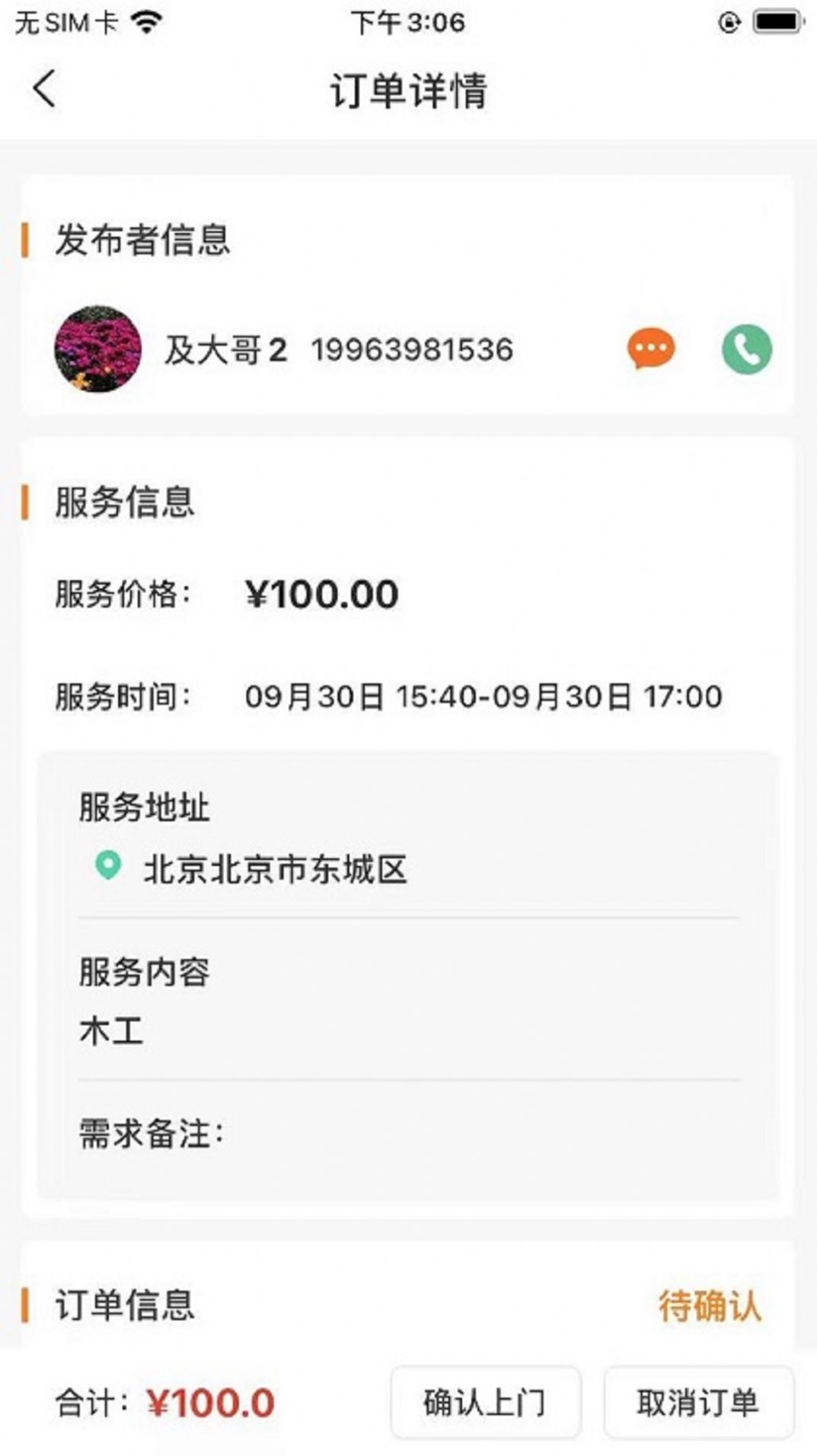Message the publisher 及大哥2
Image resolution: width=817 pixels, height=1456 pixels.
coord(651,349)
